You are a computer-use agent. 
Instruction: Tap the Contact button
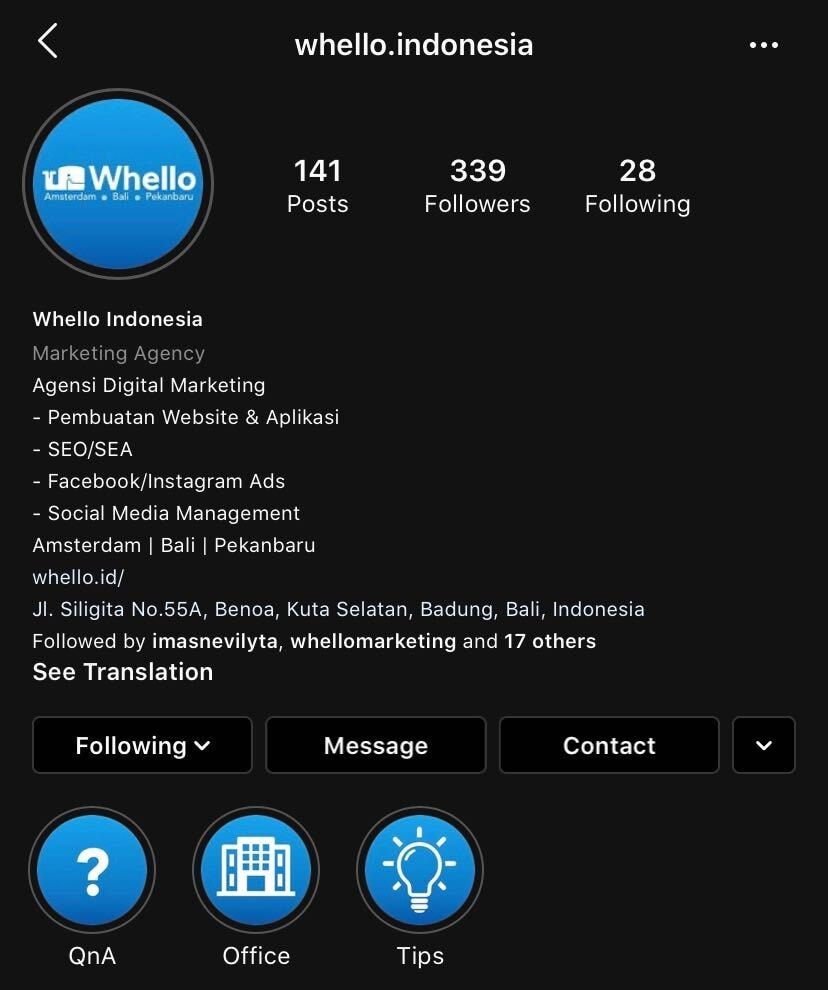coord(609,745)
